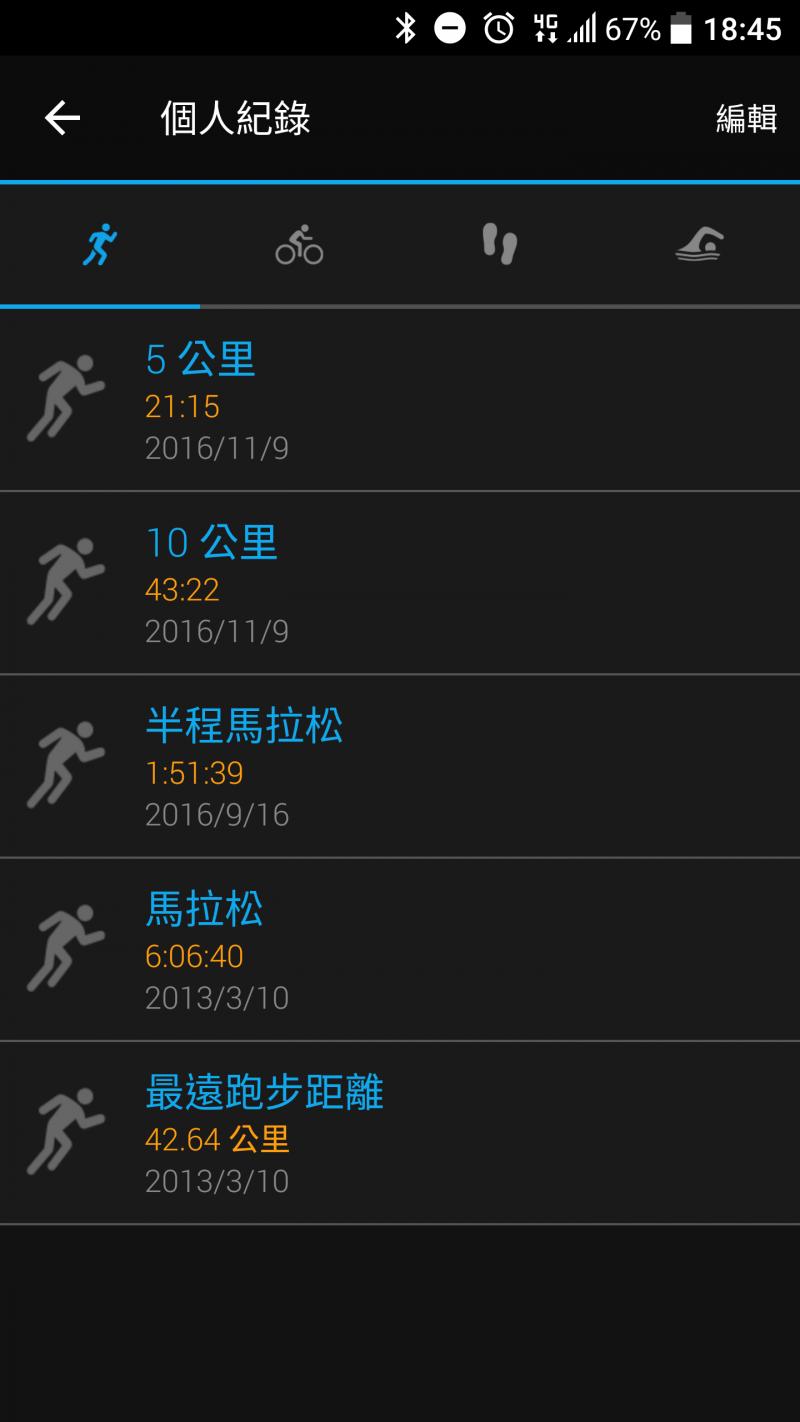Image resolution: width=800 pixels, height=1422 pixels.
Task: Open the 5 公里 record
Action: [x=400, y=400]
